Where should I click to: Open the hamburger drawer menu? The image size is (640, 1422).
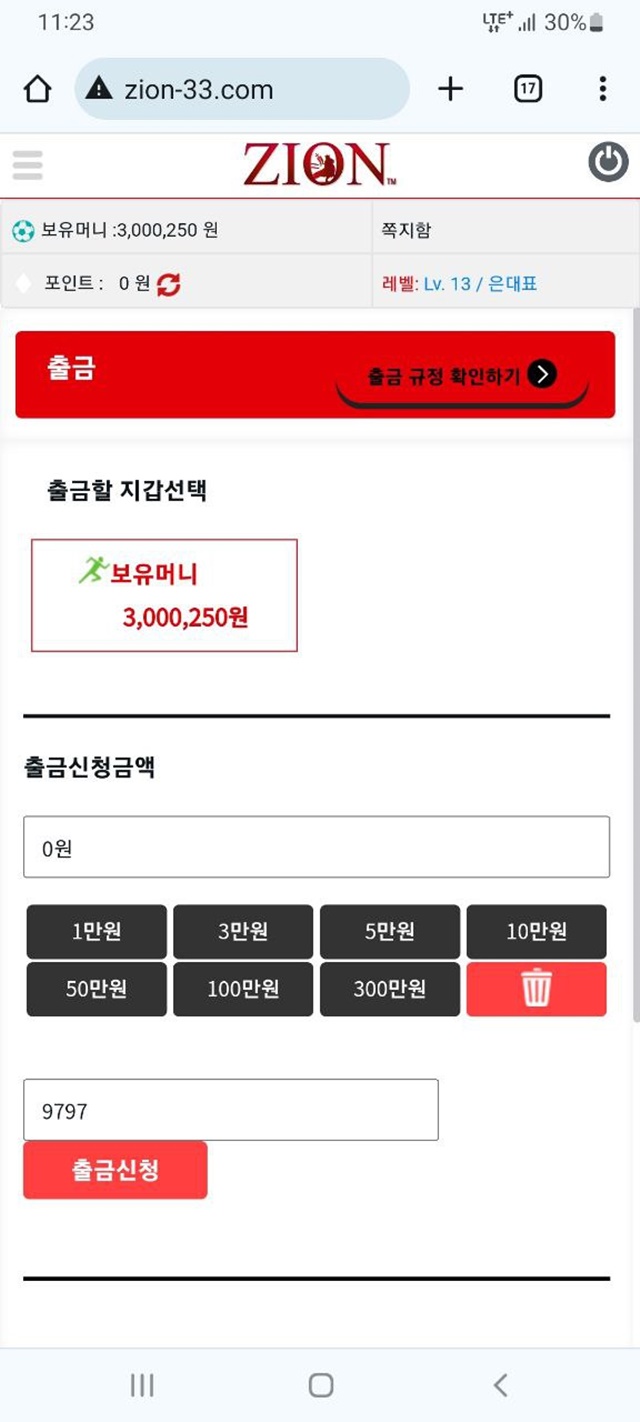coord(27,165)
